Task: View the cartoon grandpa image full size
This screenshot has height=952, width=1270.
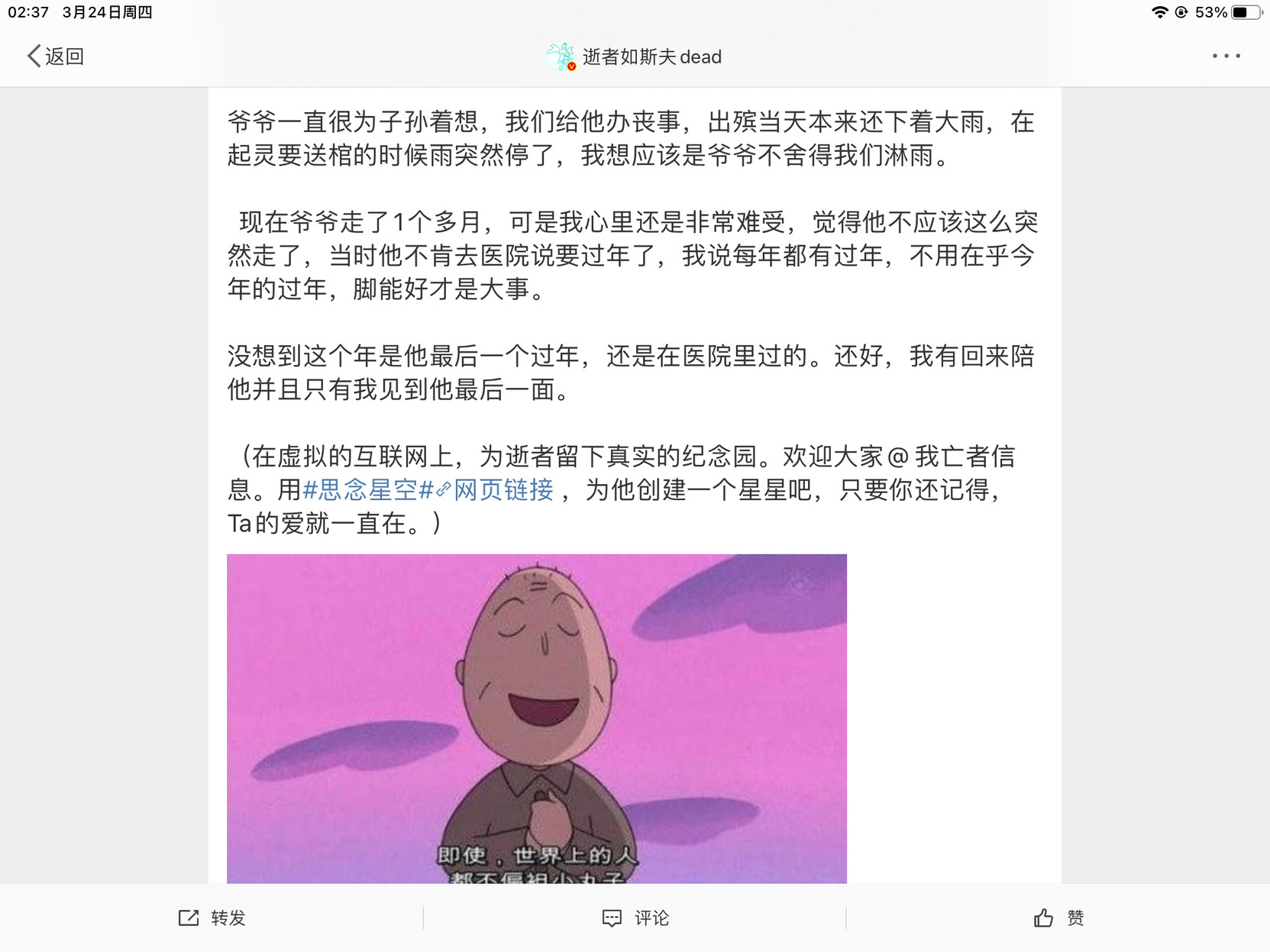Action: (x=536, y=718)
